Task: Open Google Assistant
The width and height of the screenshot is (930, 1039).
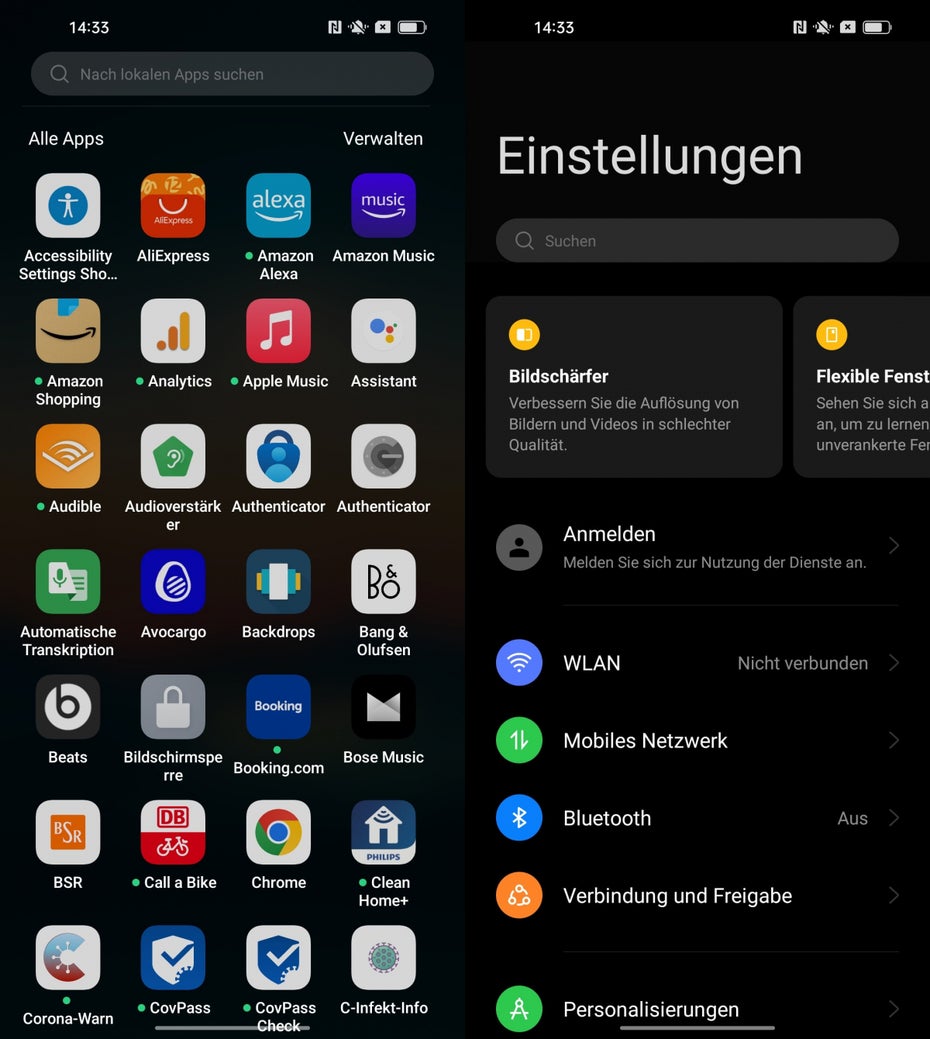Action: coord(383,331)
